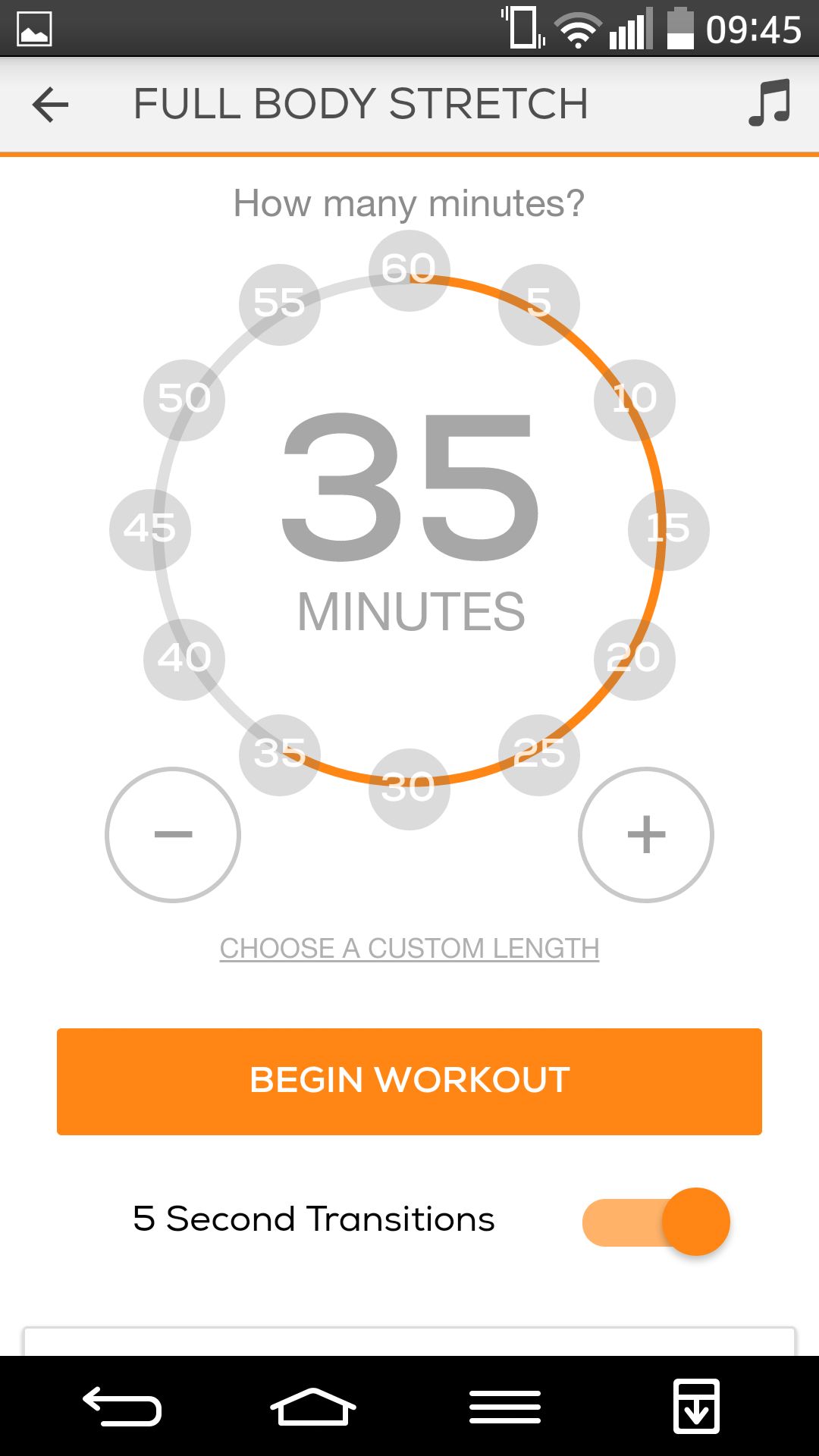
Task: Choose 55 minutes on the dial
Action: click(280, 304)
